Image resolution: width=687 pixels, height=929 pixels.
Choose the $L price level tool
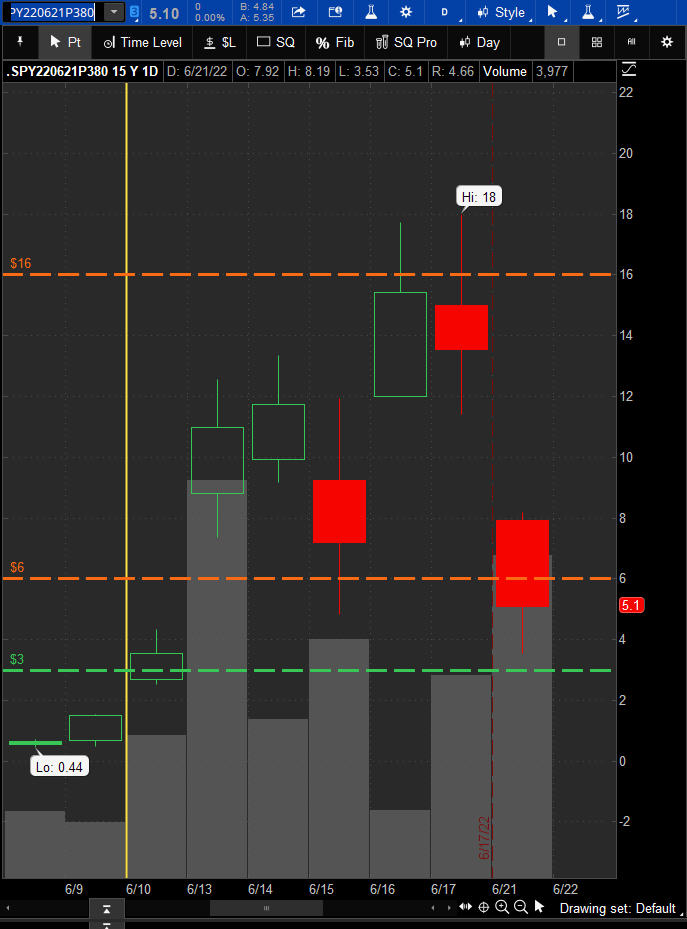(x=219, y=42)
